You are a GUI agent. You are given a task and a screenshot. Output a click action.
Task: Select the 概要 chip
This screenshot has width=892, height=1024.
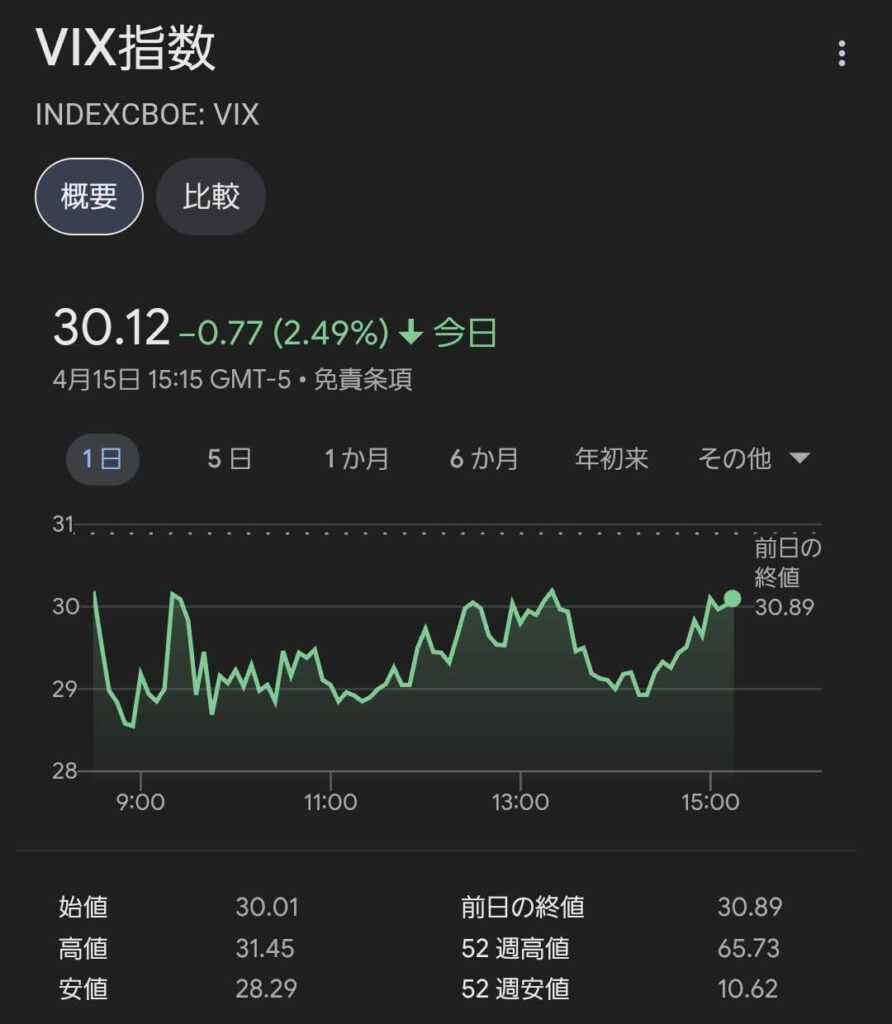[90, 197]
